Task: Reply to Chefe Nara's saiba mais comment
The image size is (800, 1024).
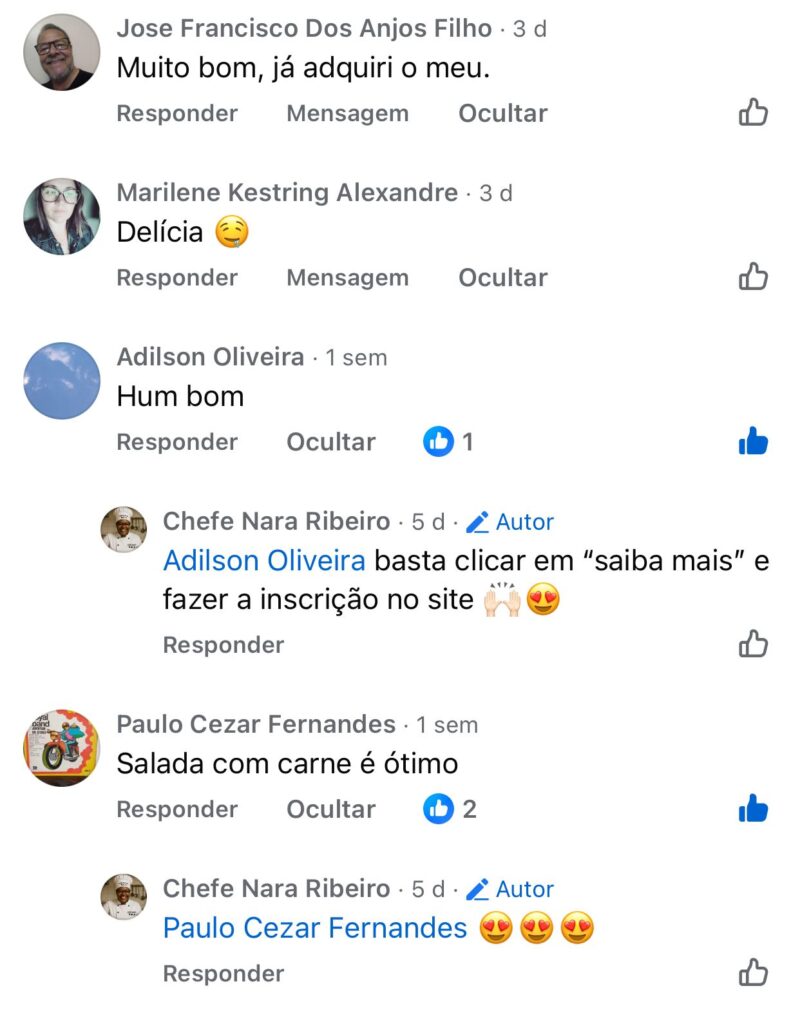Action: [223, 645]
